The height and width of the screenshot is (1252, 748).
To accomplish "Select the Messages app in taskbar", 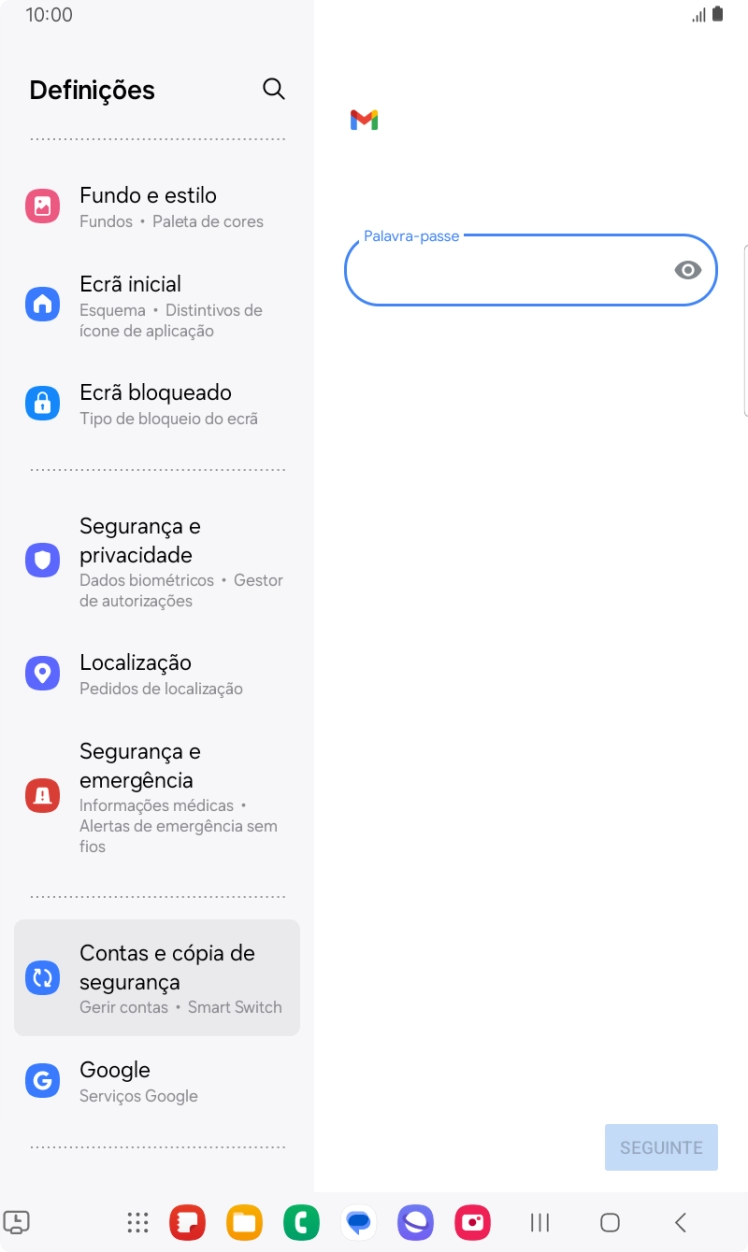I will pyautogui.click(x=359, y=1222).
